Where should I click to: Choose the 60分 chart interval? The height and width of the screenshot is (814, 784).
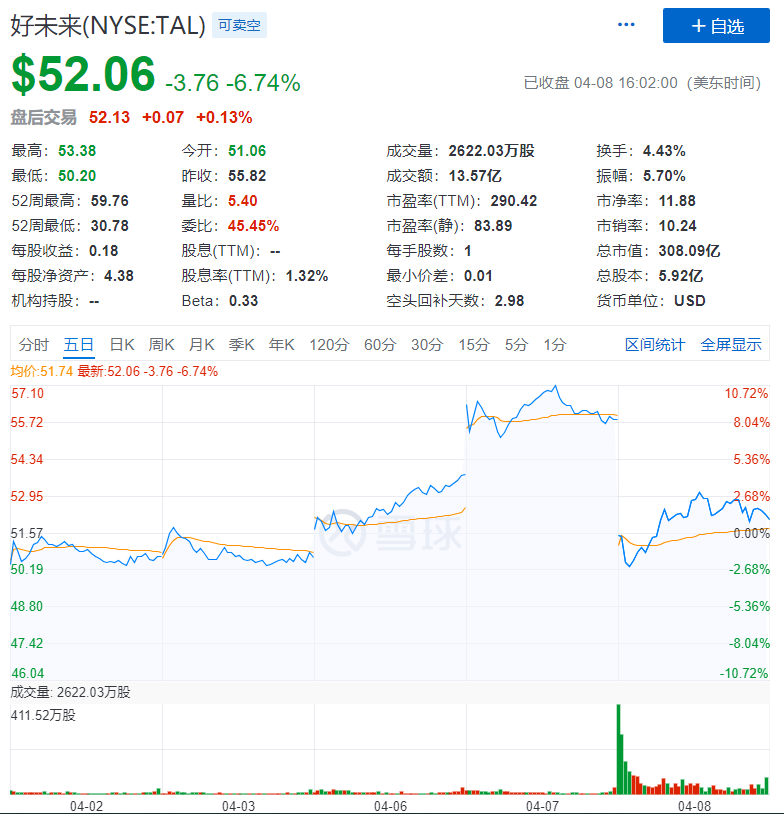pos(379,345)
